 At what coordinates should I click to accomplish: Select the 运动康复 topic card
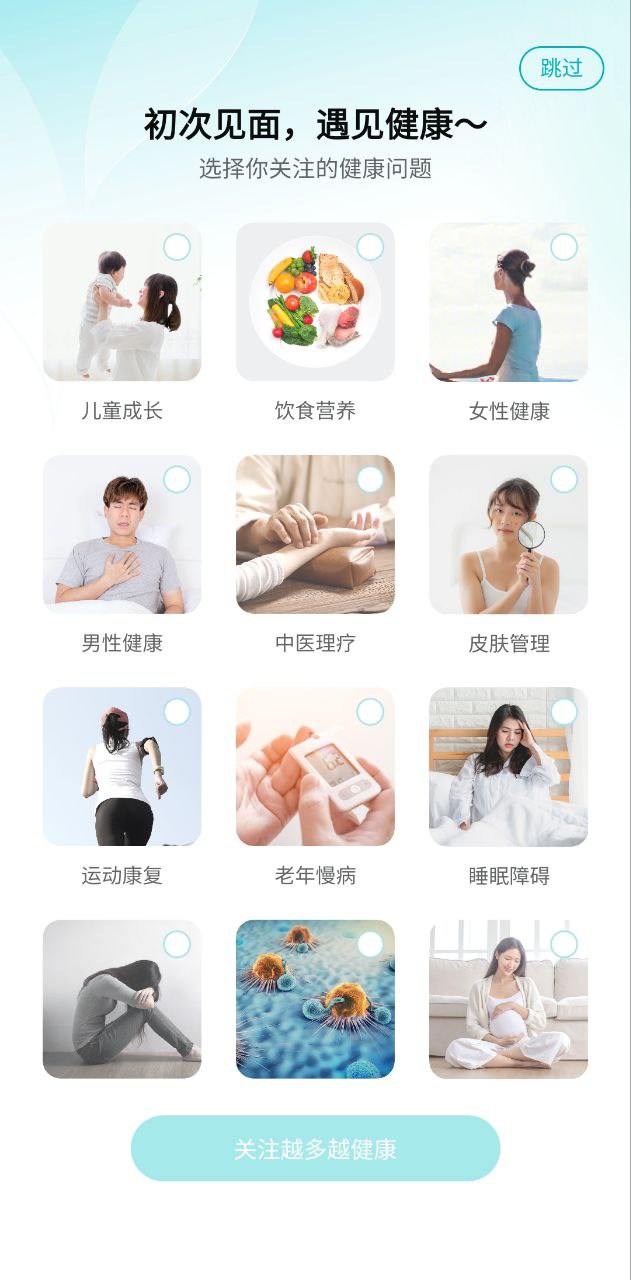[122, 766]
